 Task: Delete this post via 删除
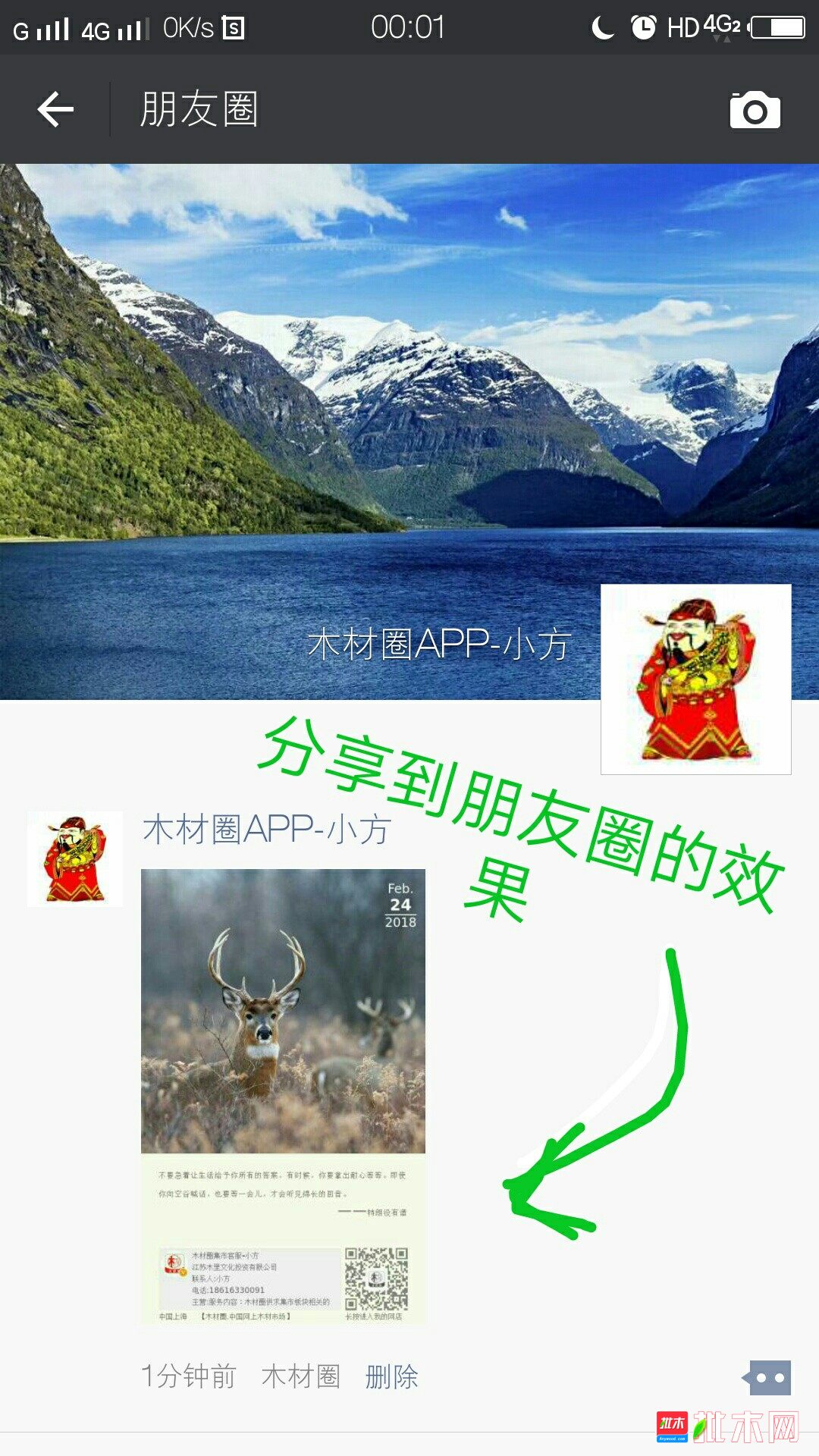coord(391,1376)
